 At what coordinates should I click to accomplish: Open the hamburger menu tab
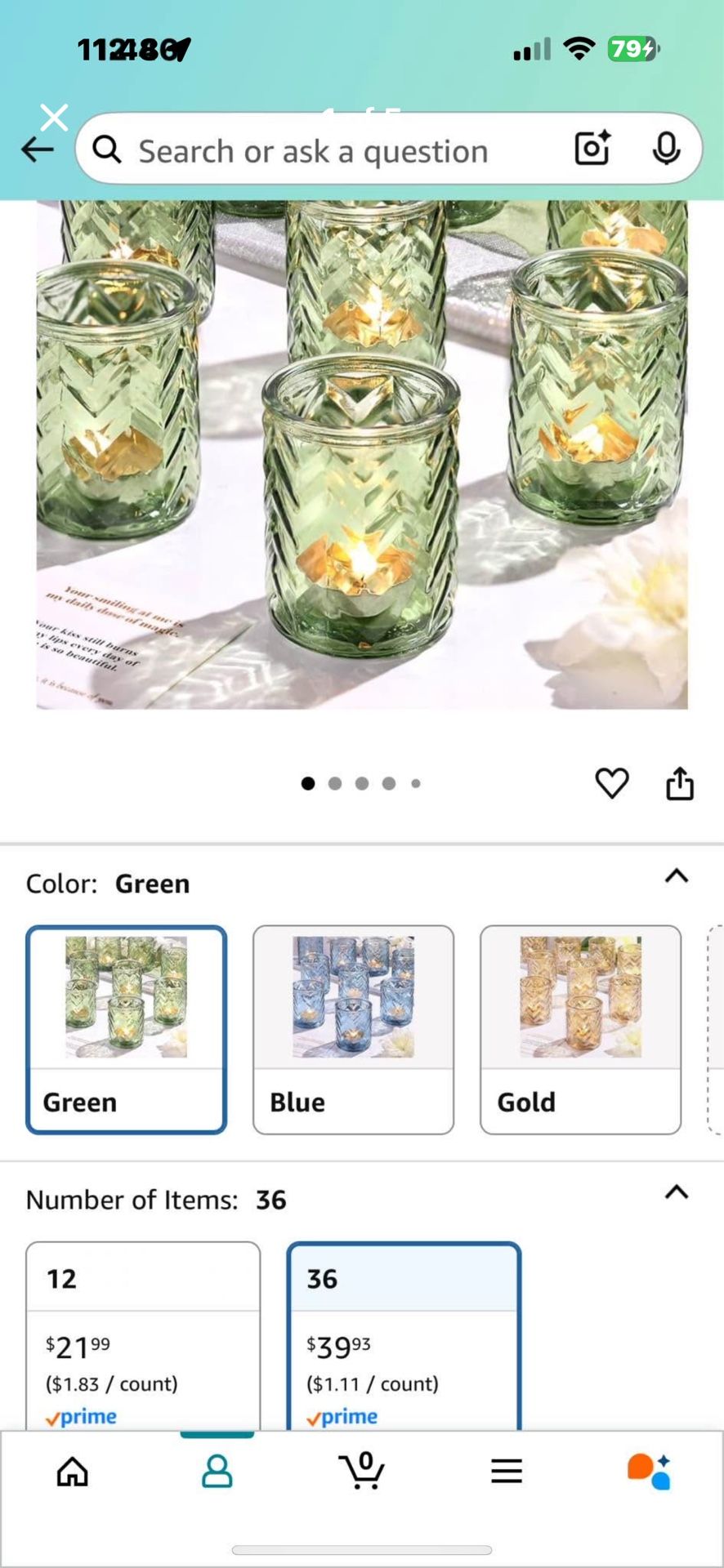[x=507, y=1472]
